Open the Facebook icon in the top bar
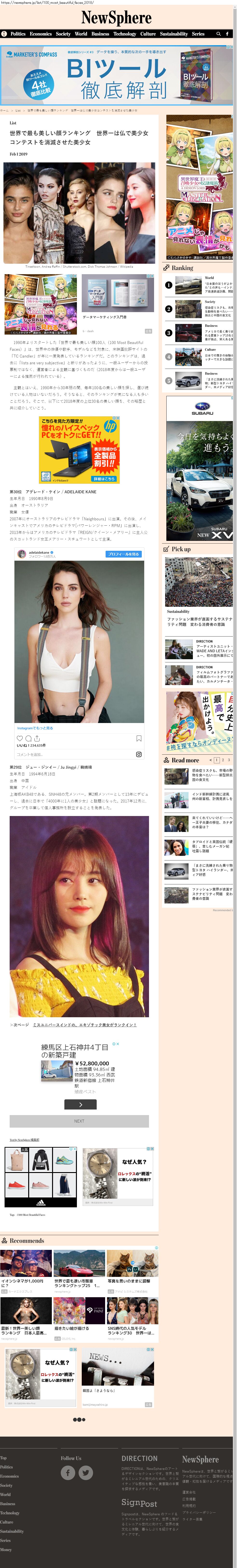The image size is (237, 1568). pos(227,34)
